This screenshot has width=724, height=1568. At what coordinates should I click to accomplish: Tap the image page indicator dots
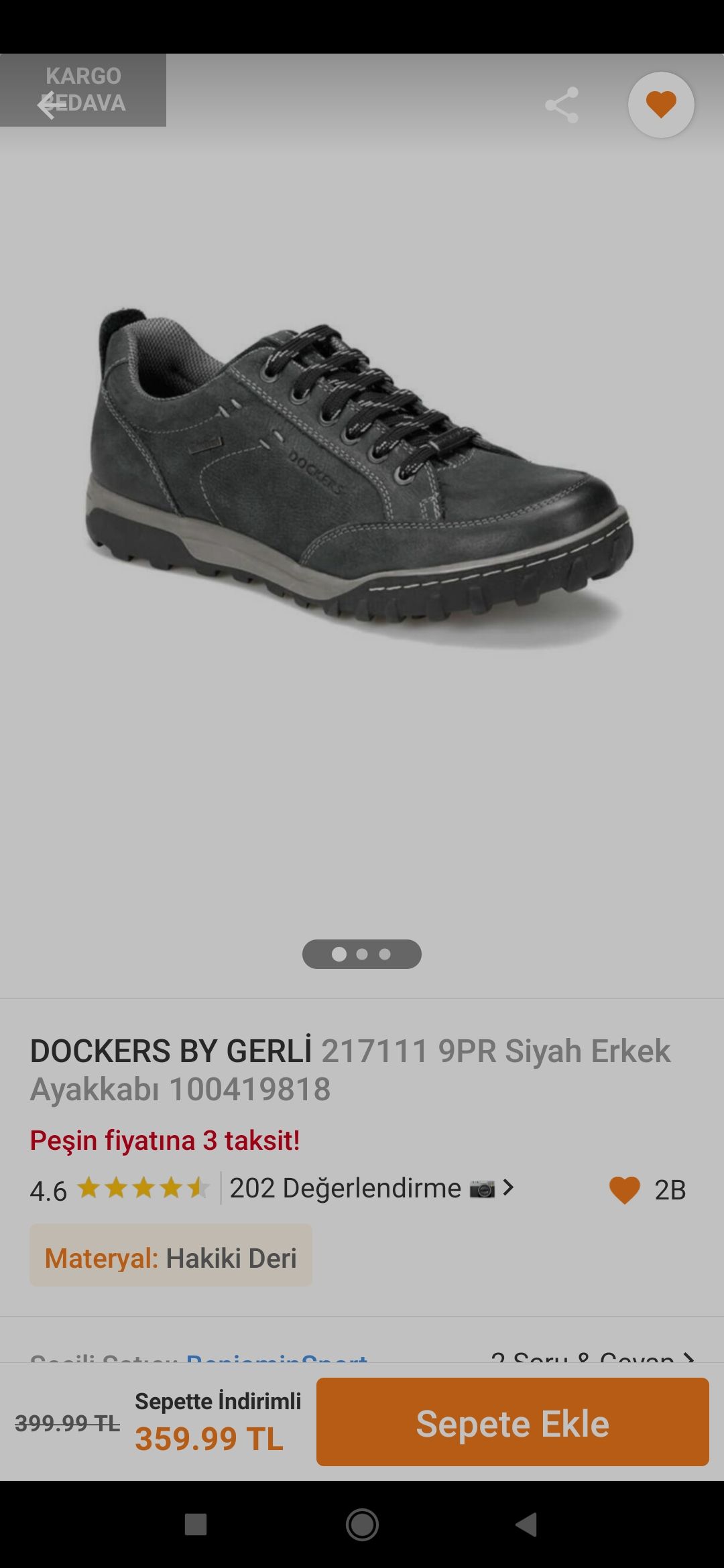pyautogui.click(x=362, y=954)
